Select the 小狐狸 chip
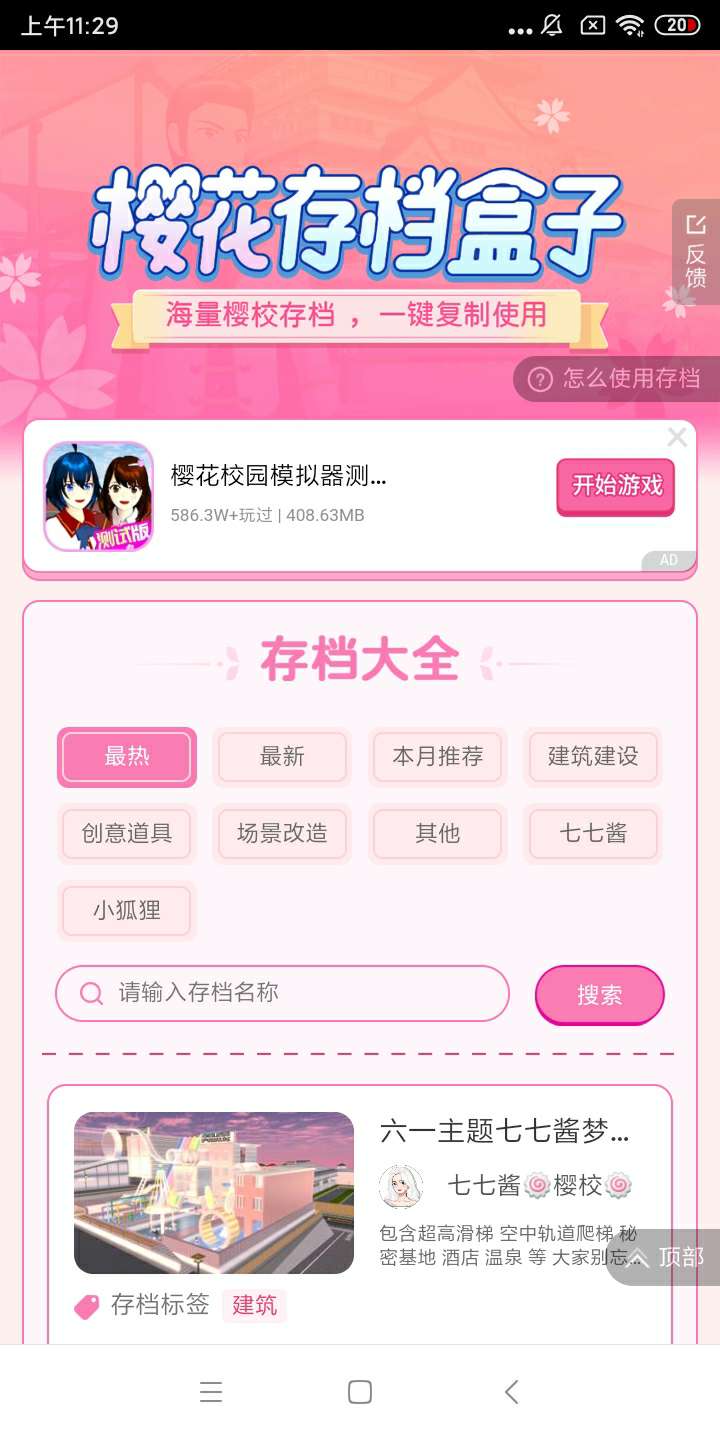 (127, 911)
